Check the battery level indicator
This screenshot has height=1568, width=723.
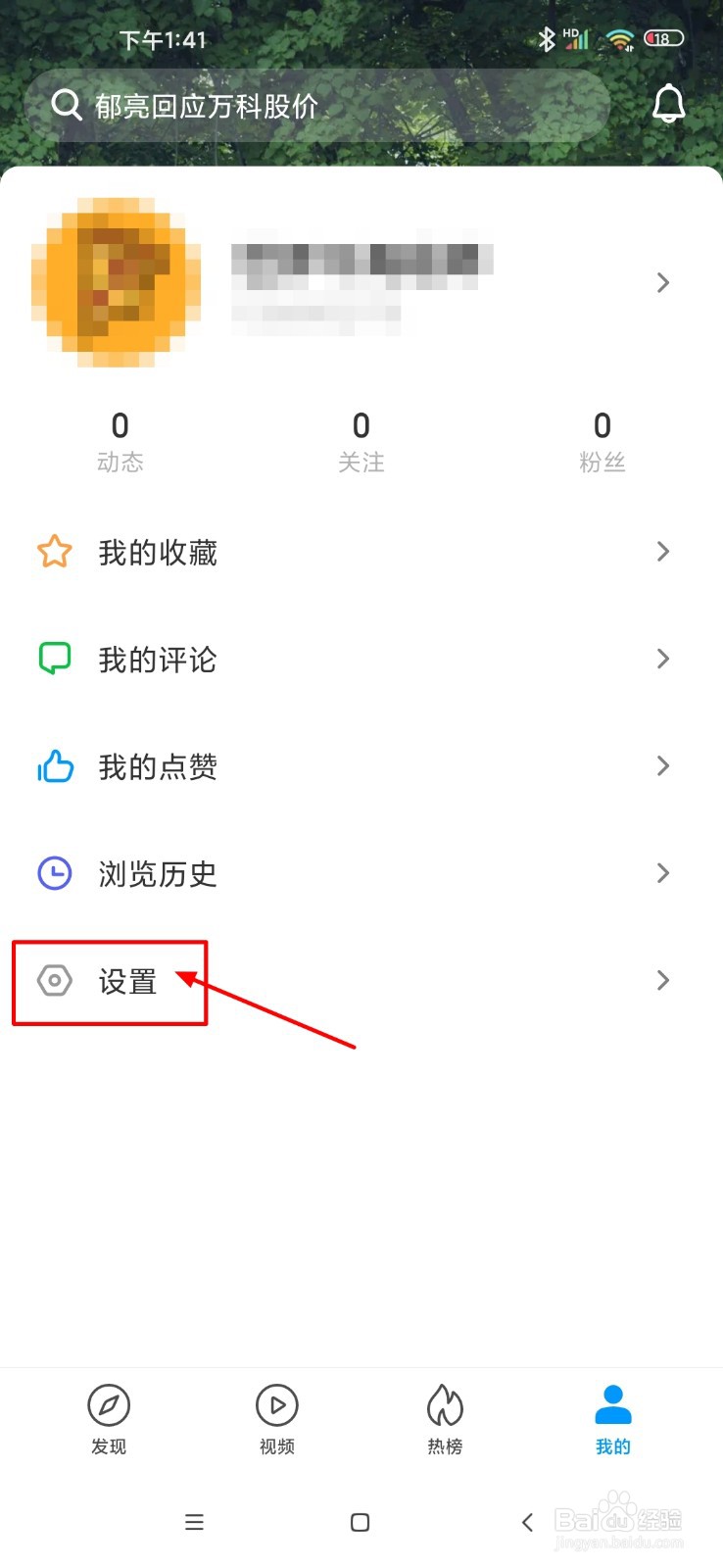click(x=662, y=38)
